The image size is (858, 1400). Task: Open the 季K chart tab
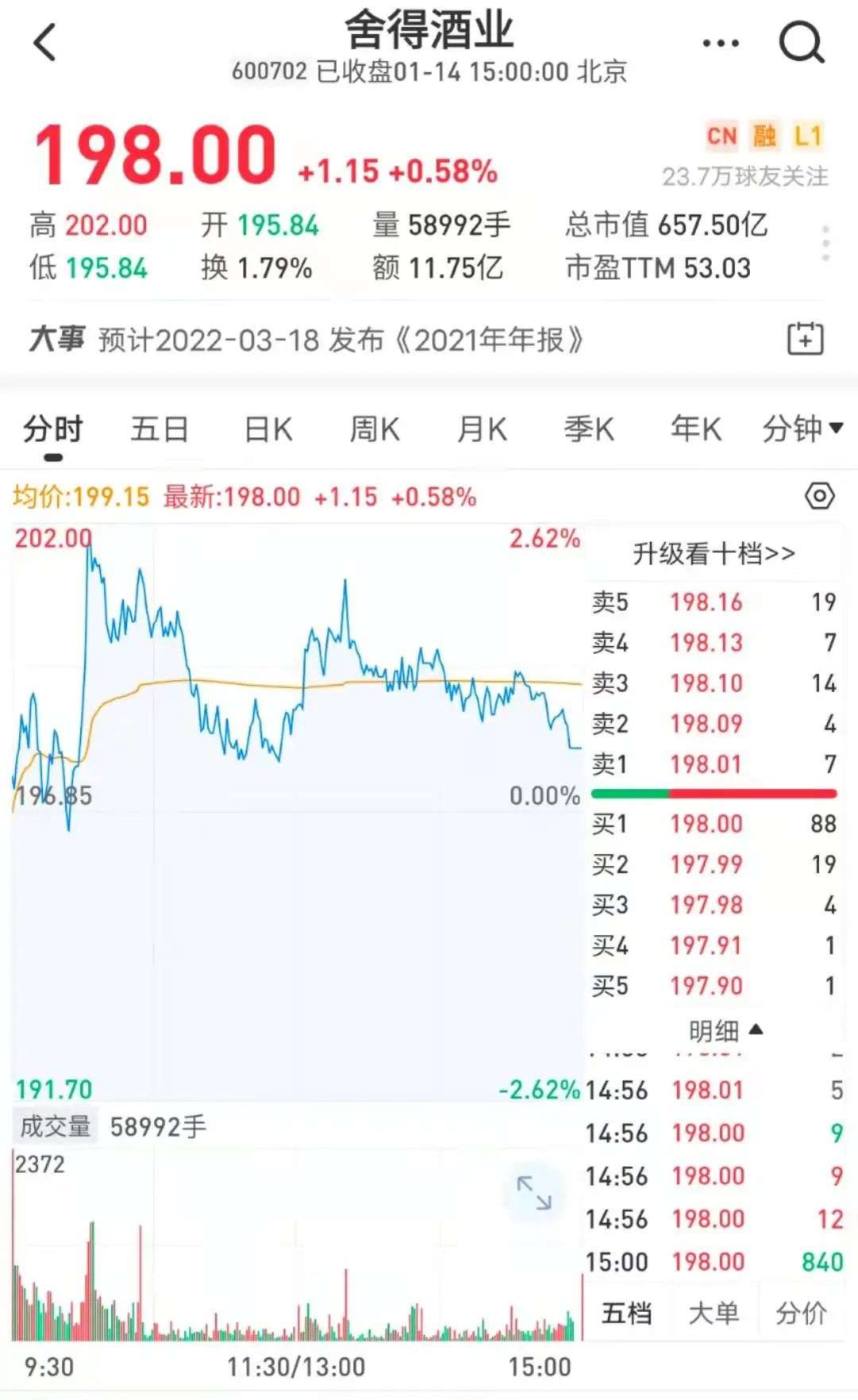tap(589, 430)
